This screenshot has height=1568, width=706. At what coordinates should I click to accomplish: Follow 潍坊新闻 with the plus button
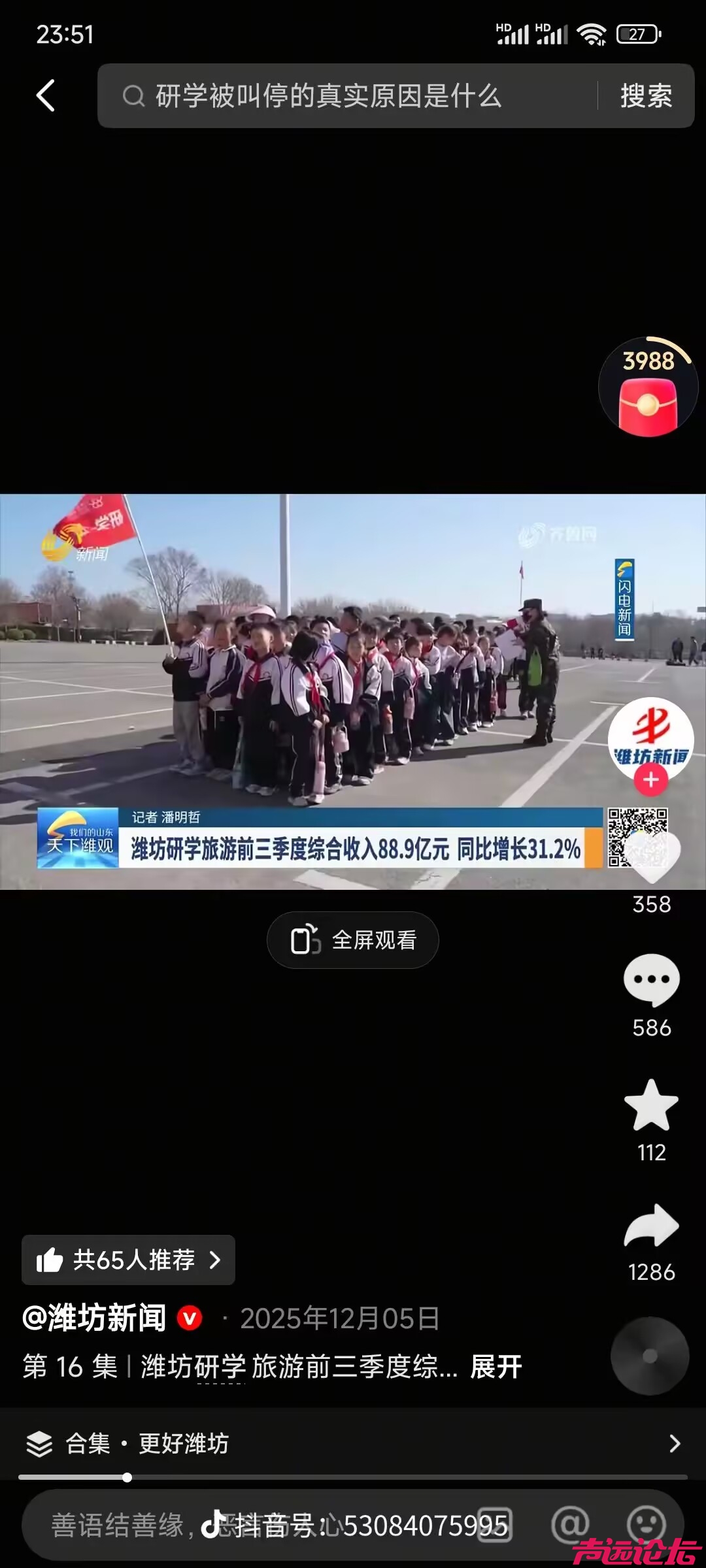[650, 780]
